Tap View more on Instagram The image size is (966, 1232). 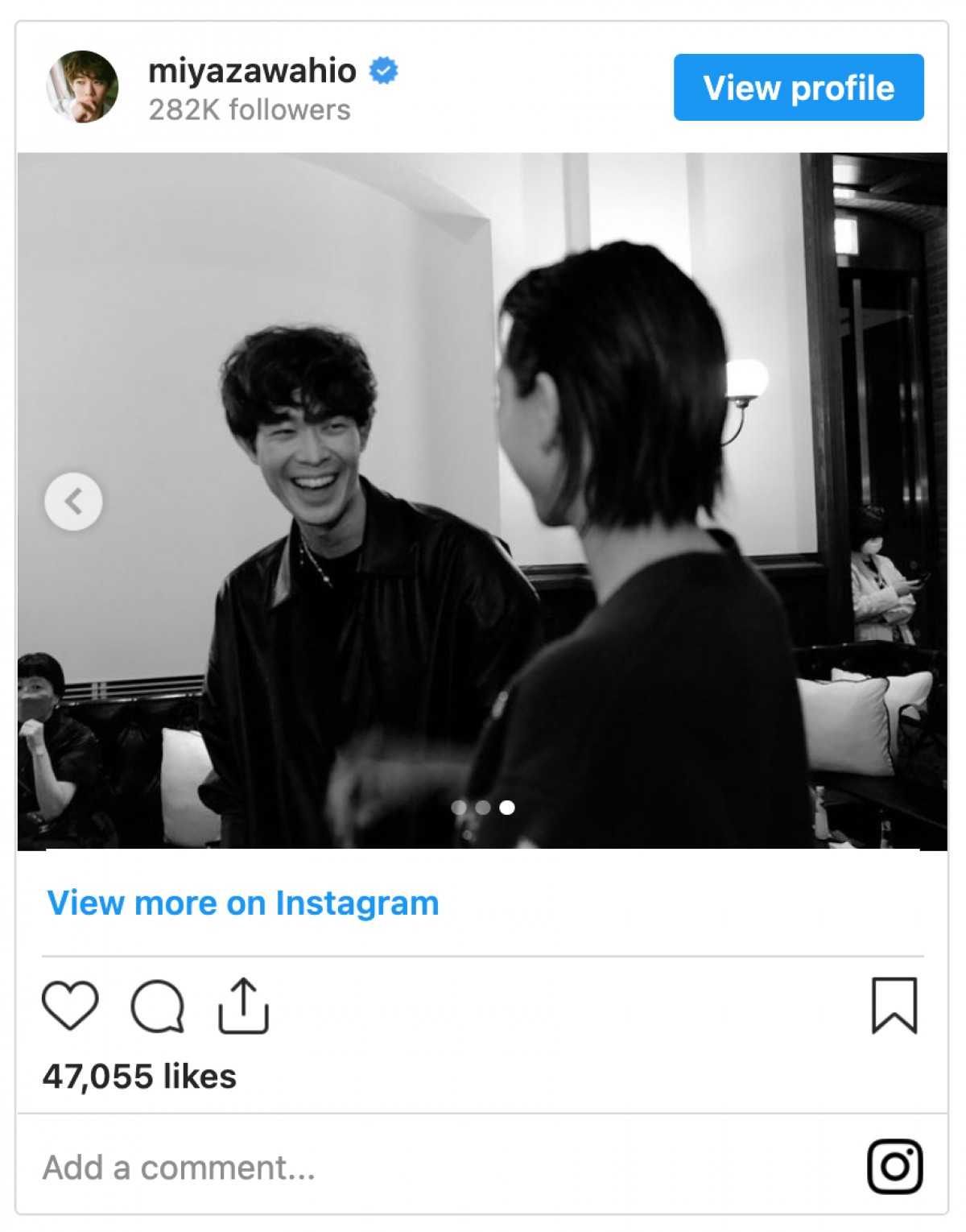(x=243, y=903)
